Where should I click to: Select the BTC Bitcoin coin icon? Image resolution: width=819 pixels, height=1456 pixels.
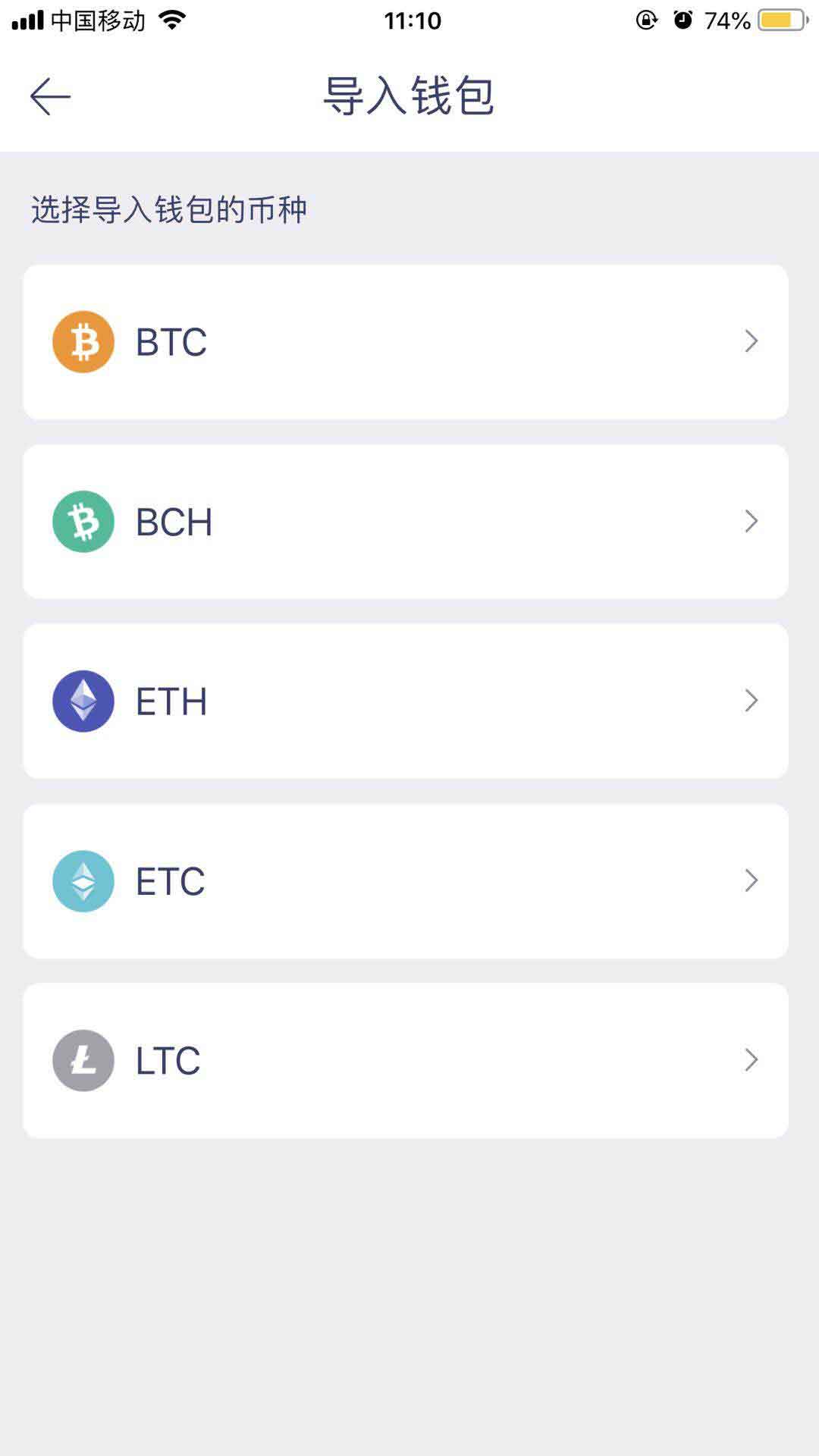coord(83,341)
